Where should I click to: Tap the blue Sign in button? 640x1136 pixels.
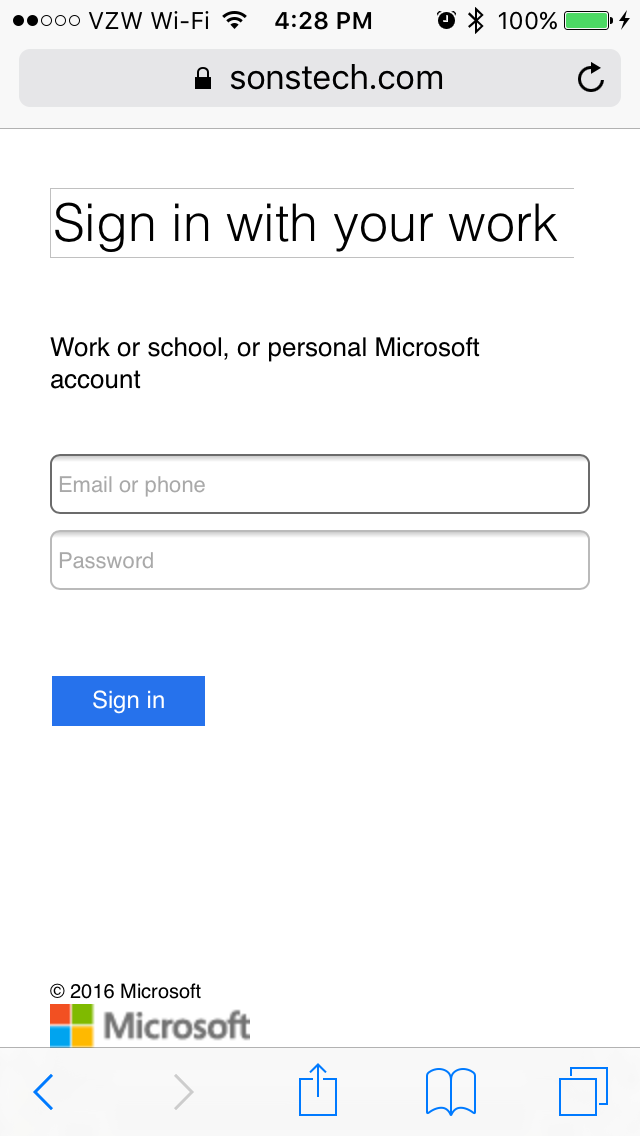pyautogui.click(x=128, y=701)
